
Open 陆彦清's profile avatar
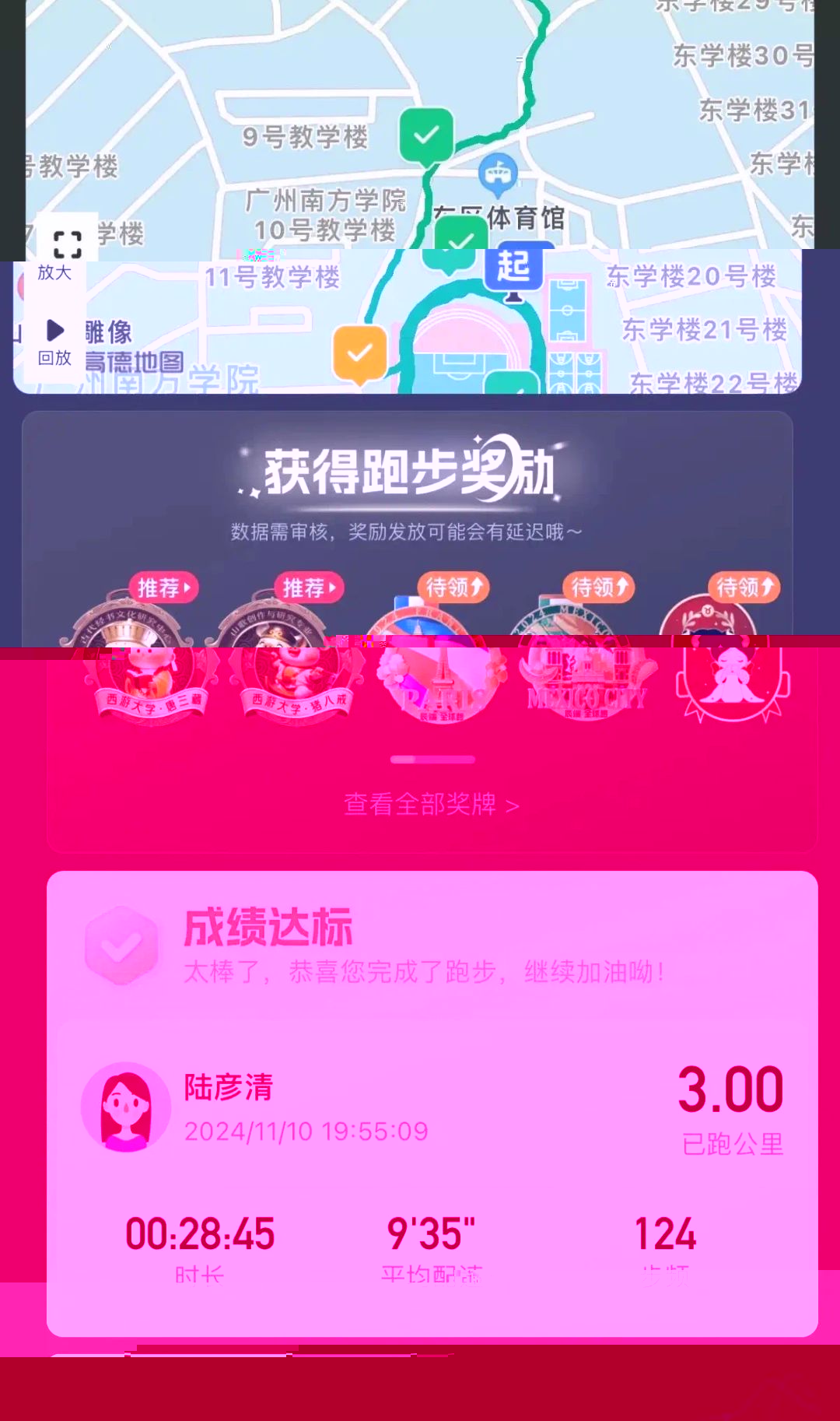pos(126,1107)
